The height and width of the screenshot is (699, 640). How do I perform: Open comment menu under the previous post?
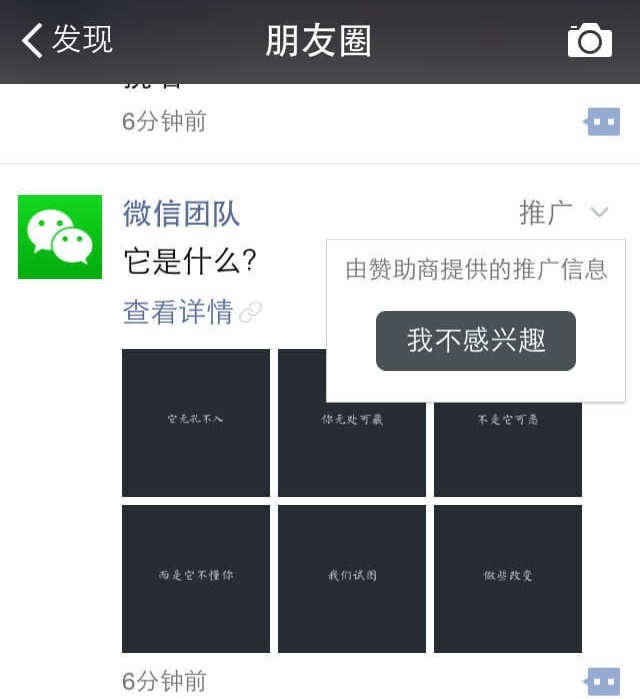(603, 122)
